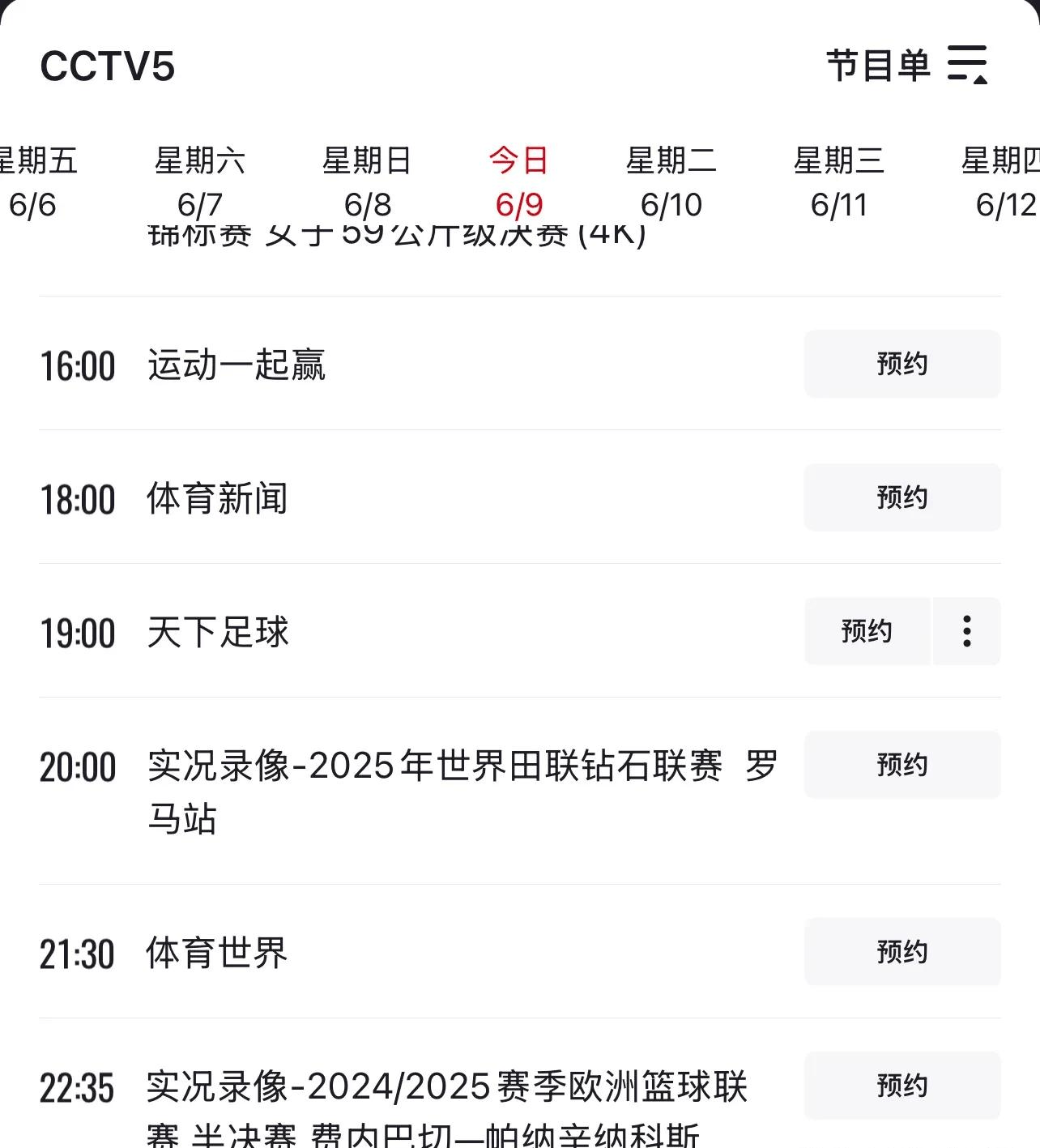Open more options for 天下足球

point(967,631)
